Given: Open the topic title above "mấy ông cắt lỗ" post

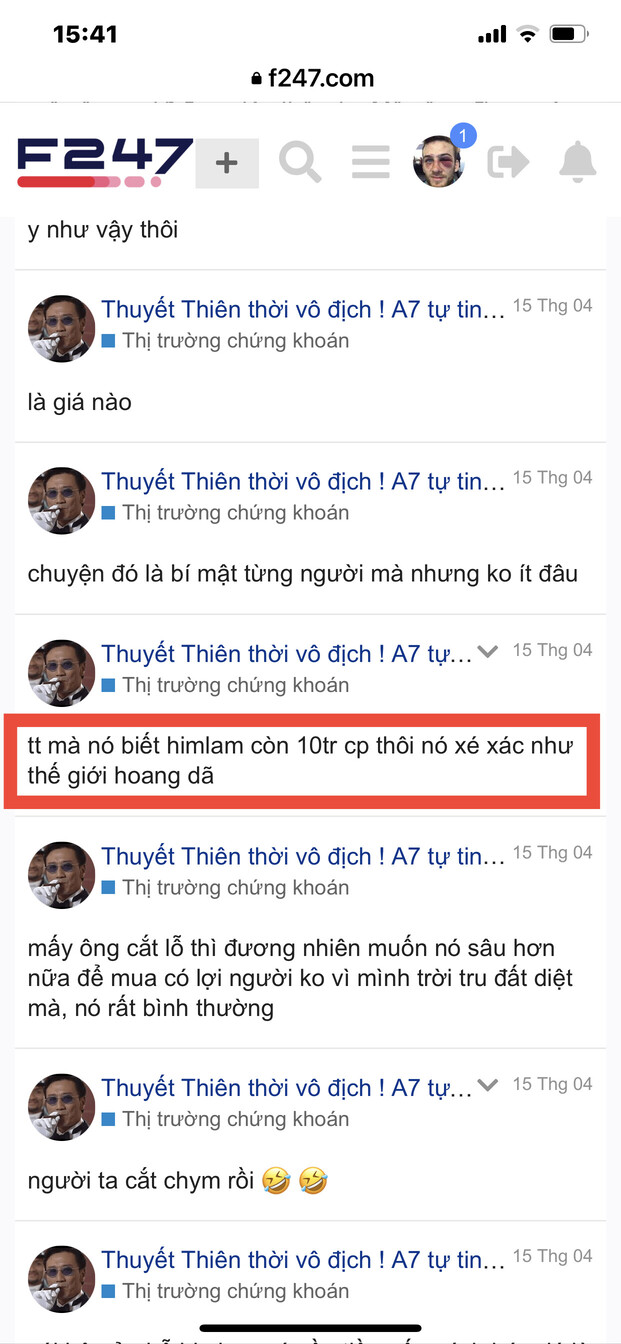Looking at the screenshot, I should [303, 857].
